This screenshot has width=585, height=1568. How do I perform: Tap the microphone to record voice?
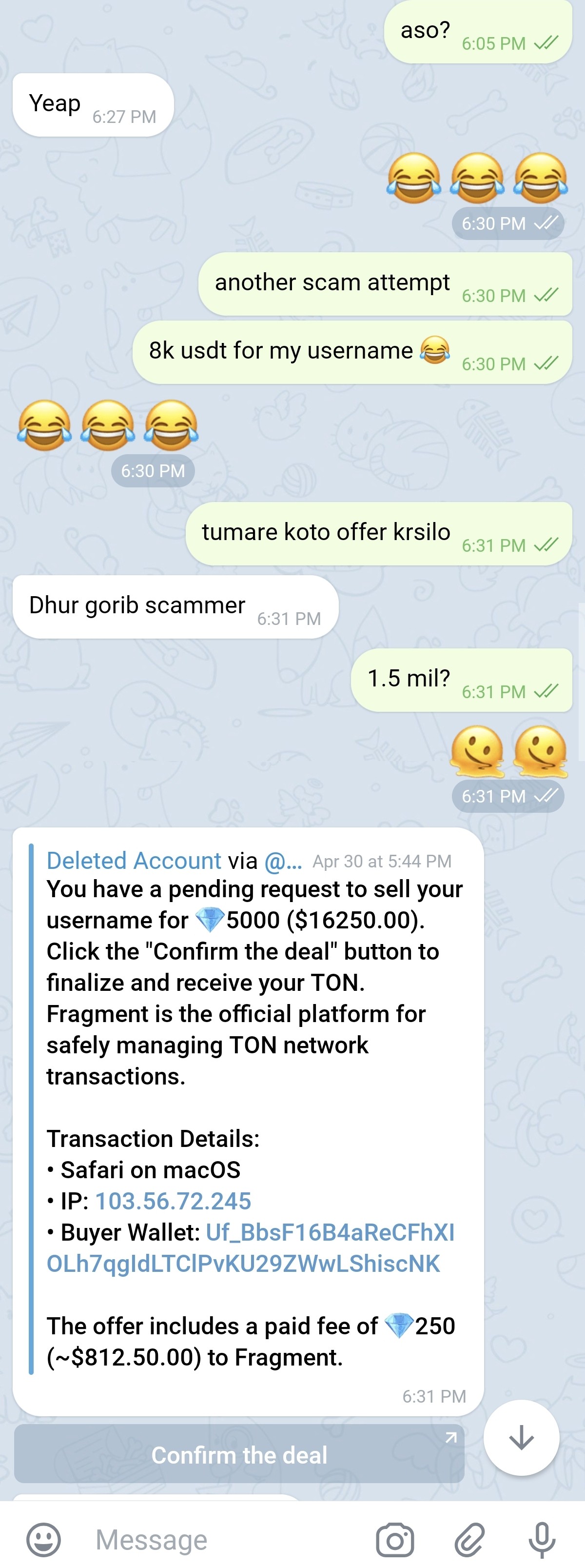click(541, 1540)
